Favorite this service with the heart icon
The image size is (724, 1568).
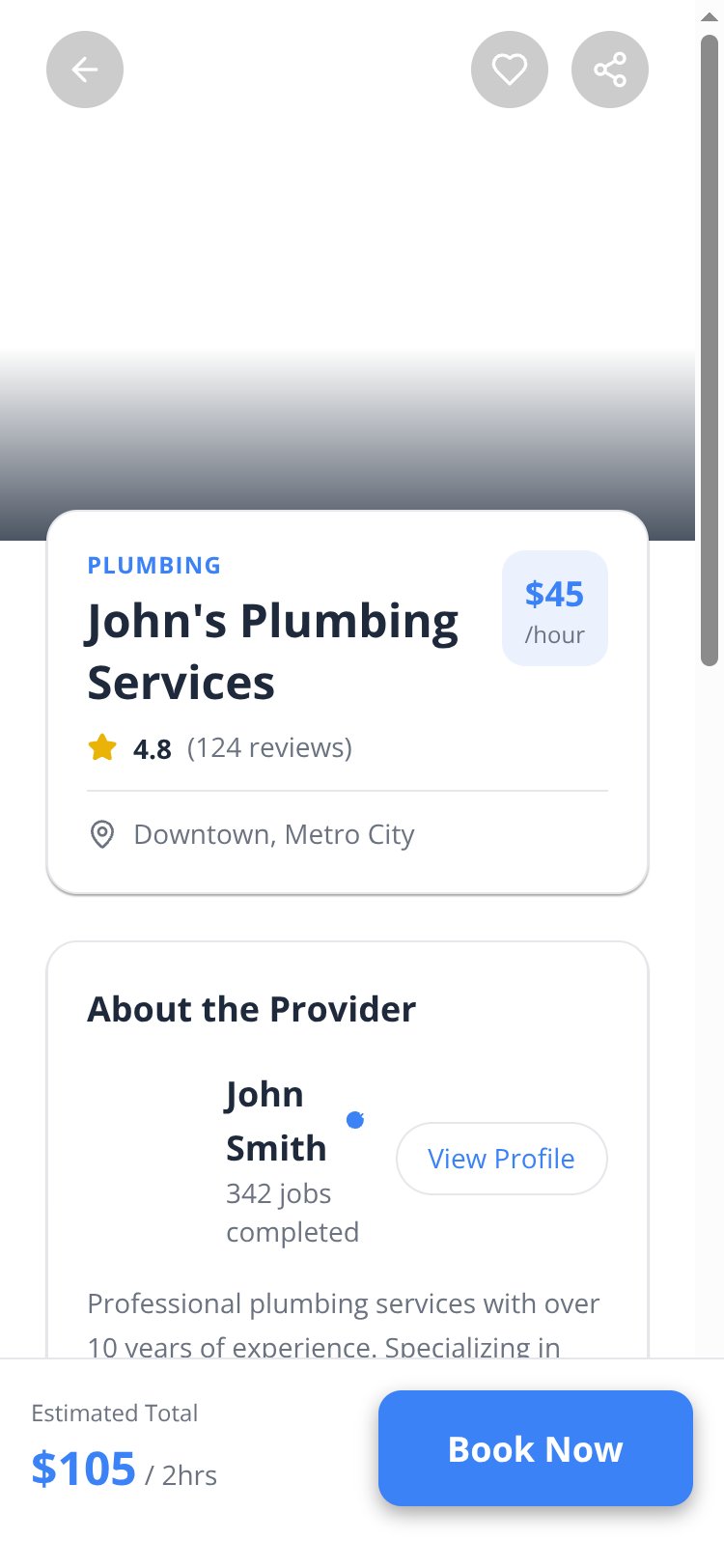[510, 70]
